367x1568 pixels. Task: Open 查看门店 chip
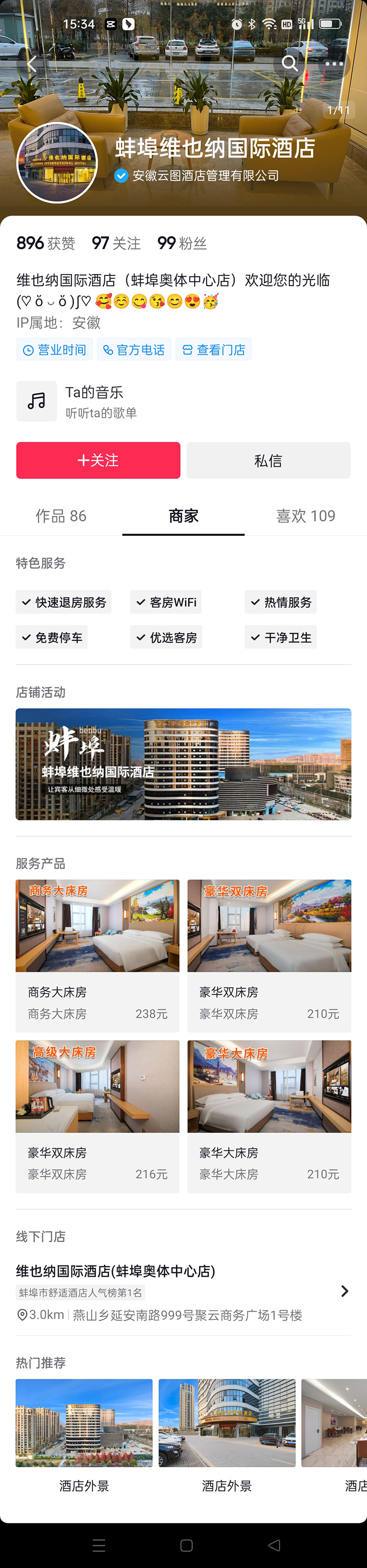[214, 349]
